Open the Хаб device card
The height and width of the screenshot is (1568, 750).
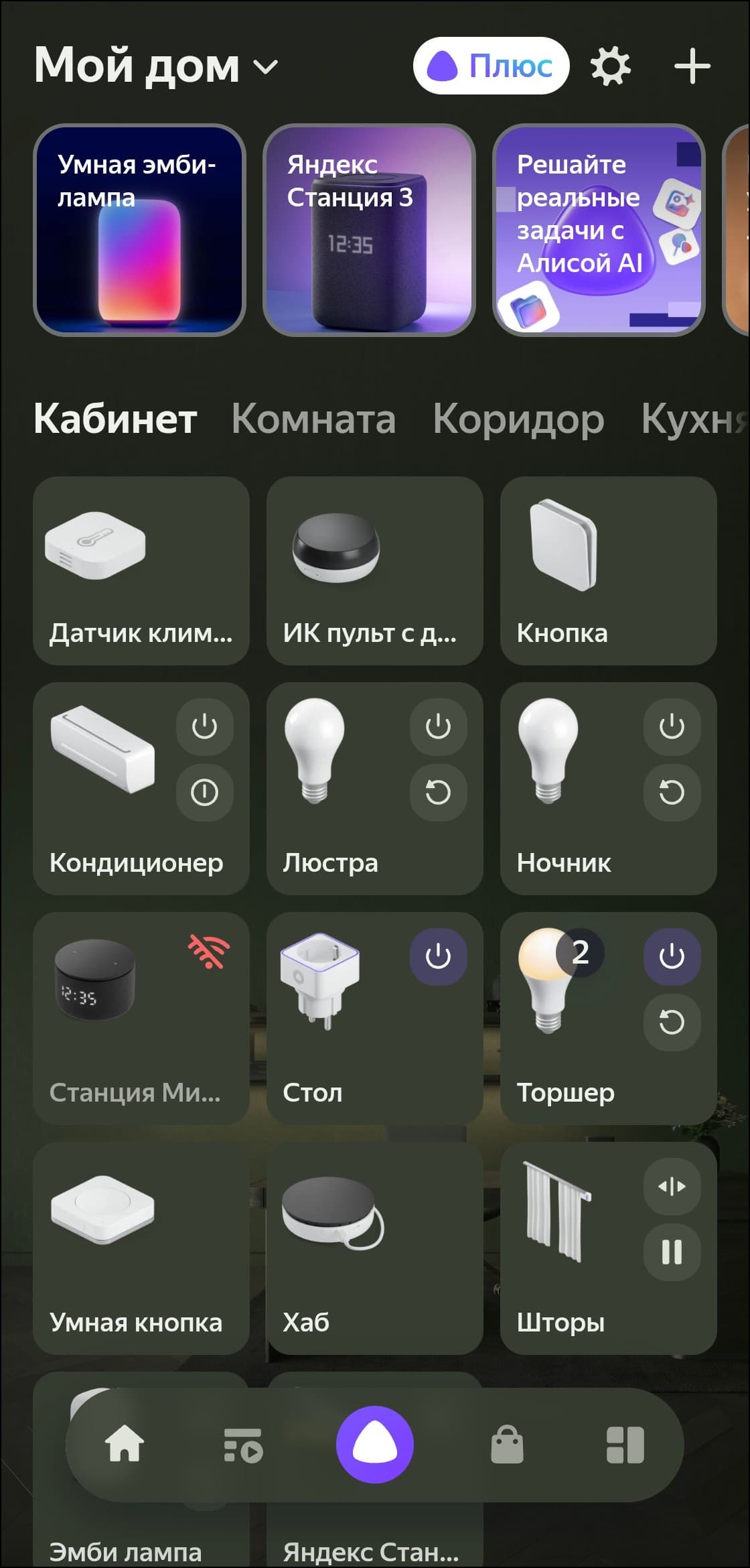coord(374,1248)
